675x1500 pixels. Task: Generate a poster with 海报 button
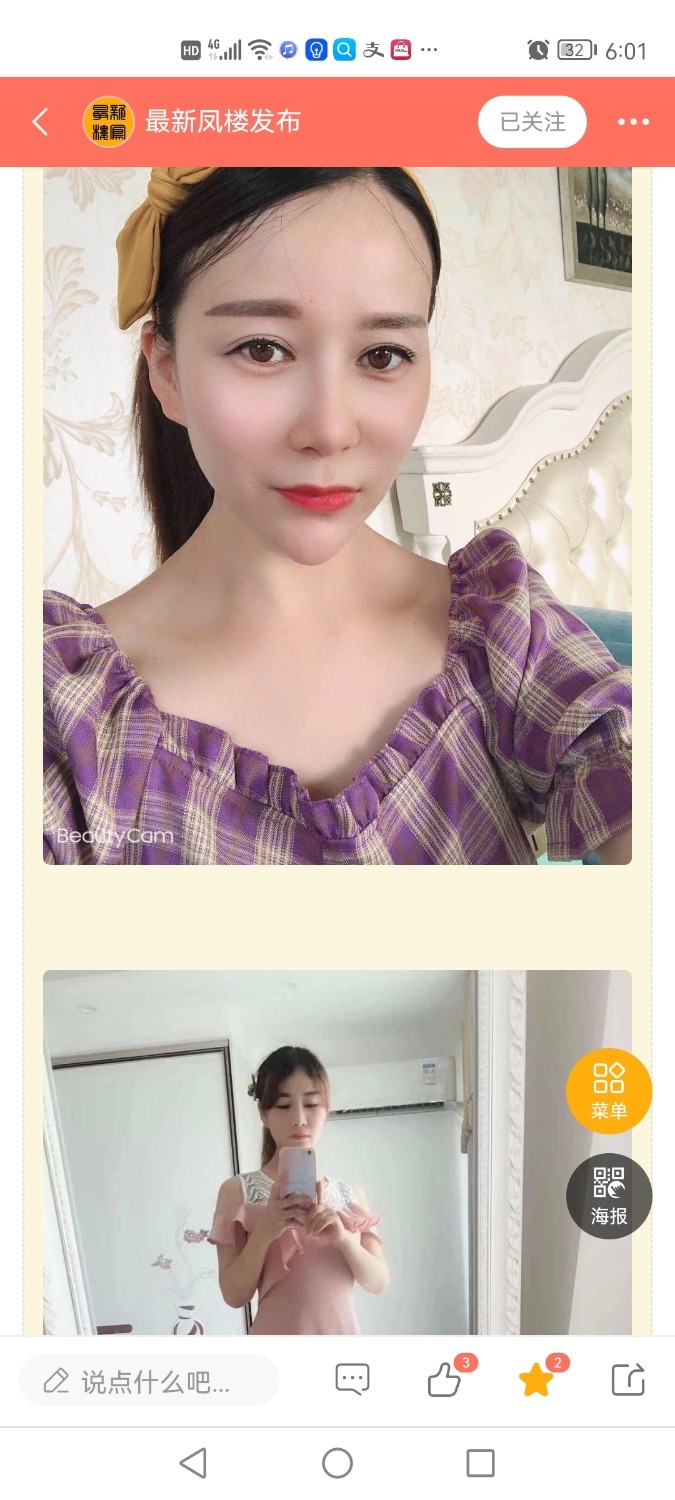coord(608,1196)
